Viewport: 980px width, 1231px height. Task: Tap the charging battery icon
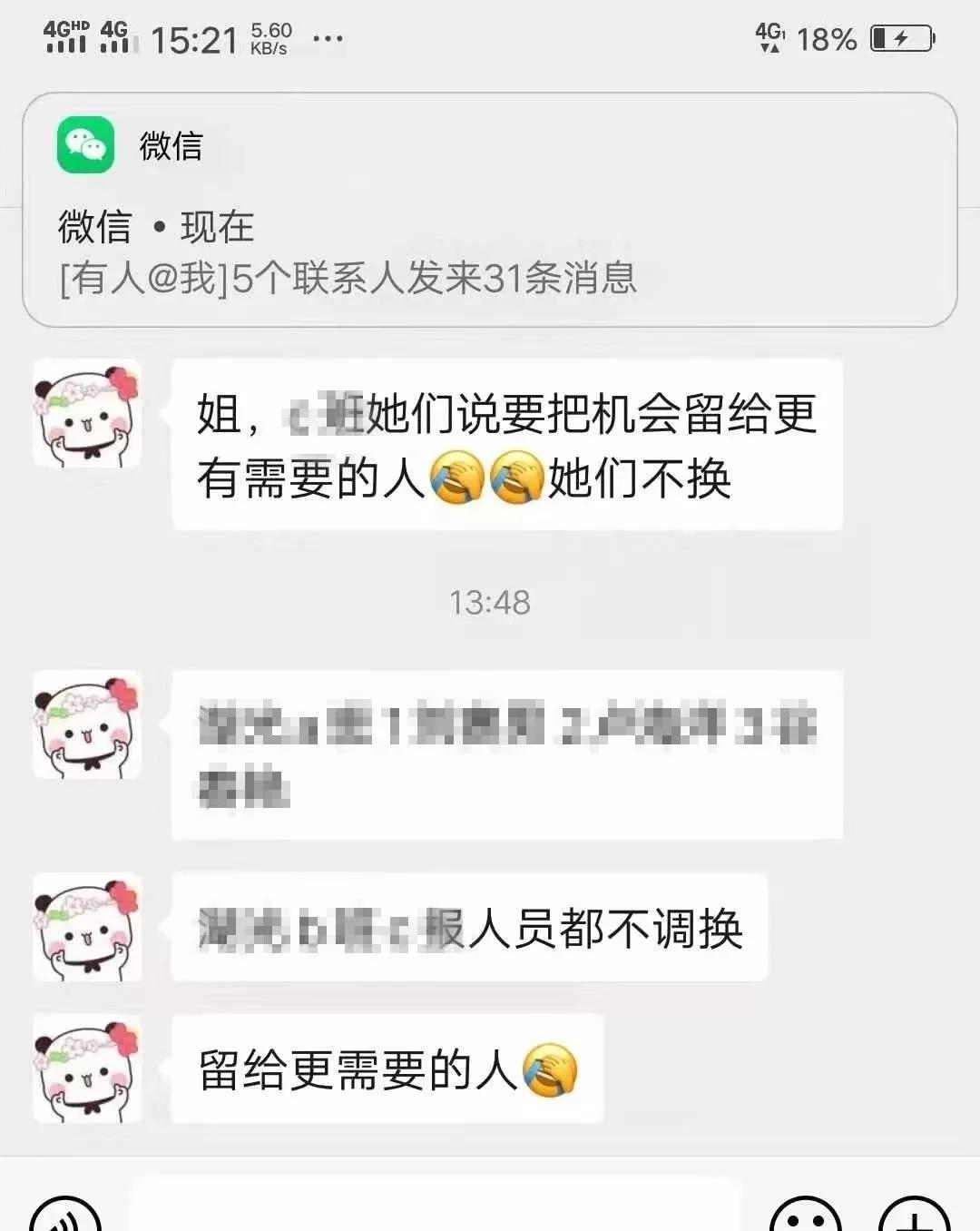click(x=899, y=38)
